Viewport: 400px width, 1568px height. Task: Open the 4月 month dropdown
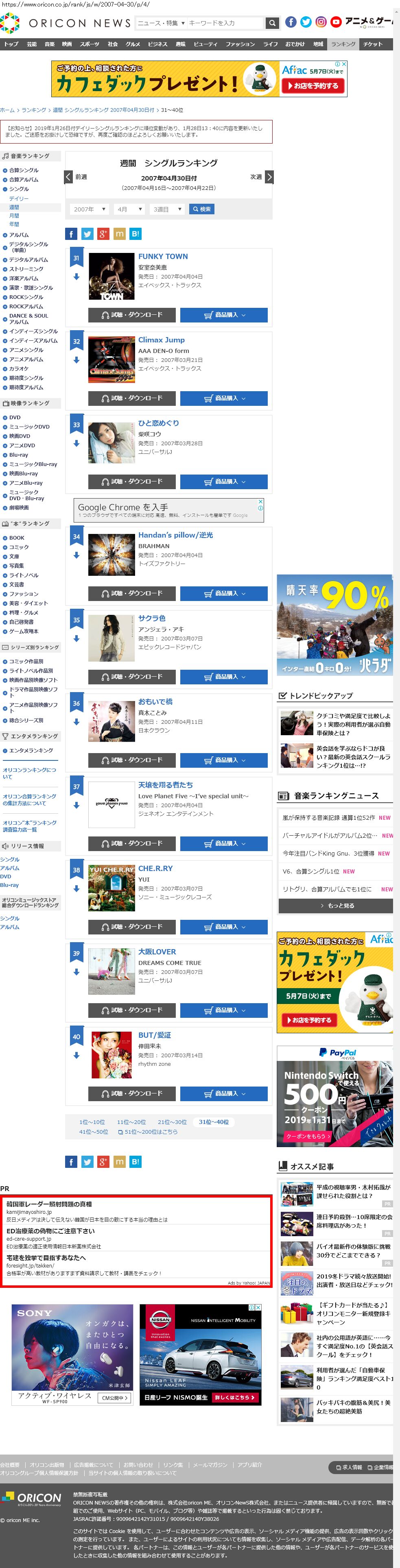[130, 209]
